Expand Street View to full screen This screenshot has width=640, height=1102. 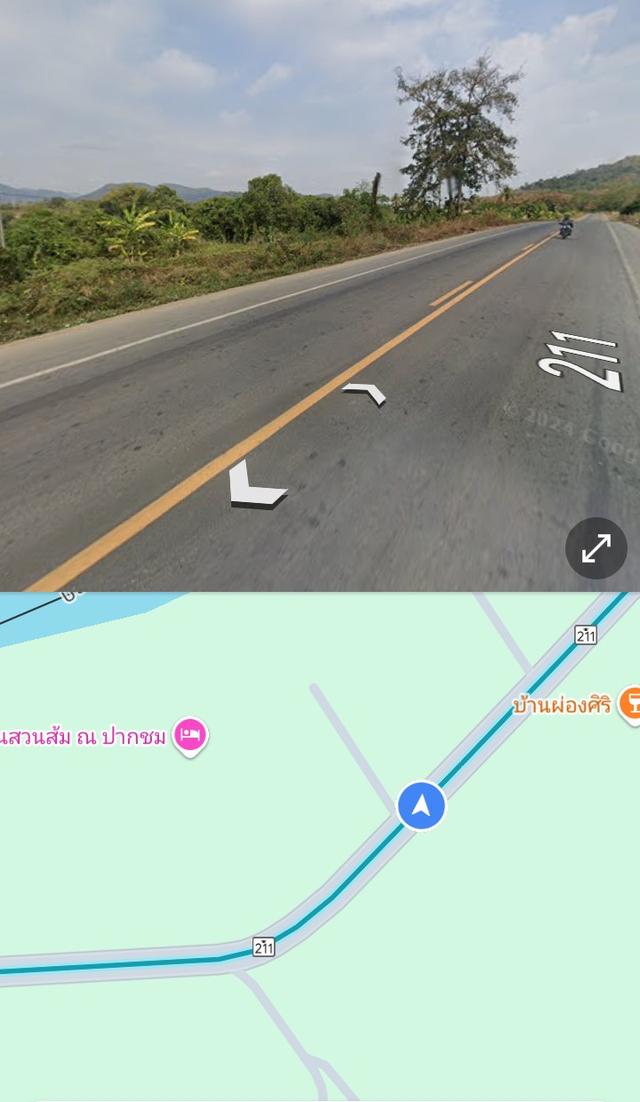[x=596, y=548]
